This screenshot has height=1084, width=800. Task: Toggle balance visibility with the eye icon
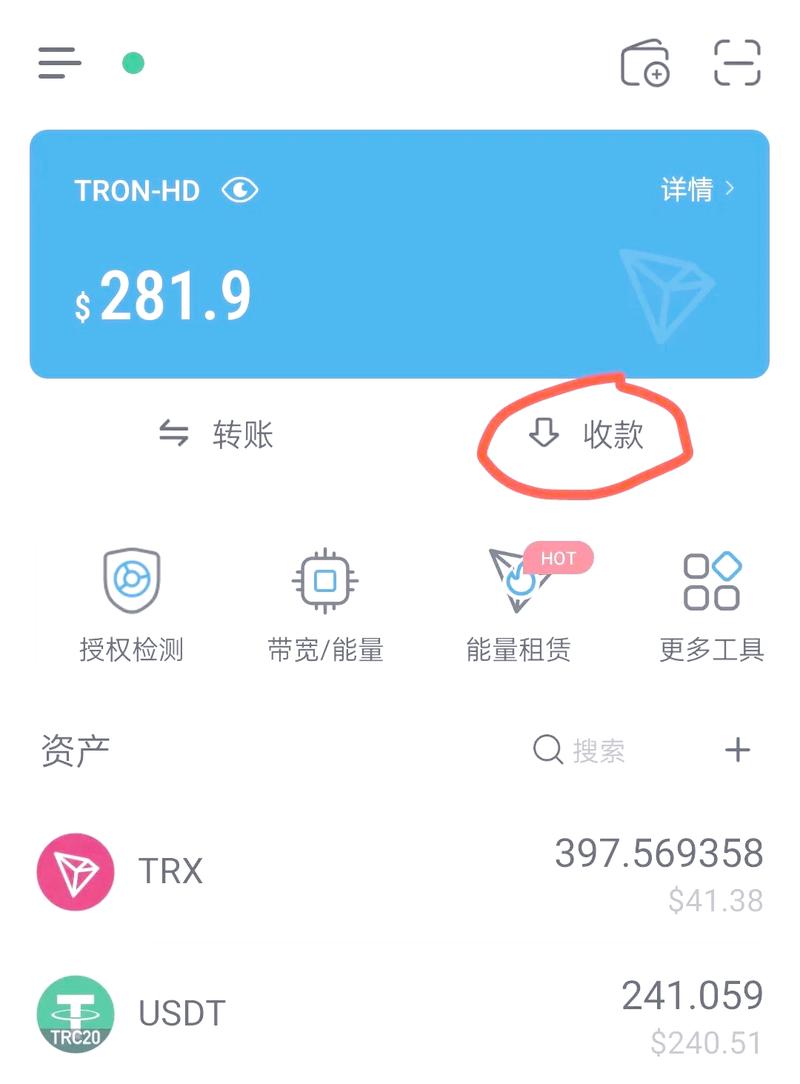[x=238, y=190]
